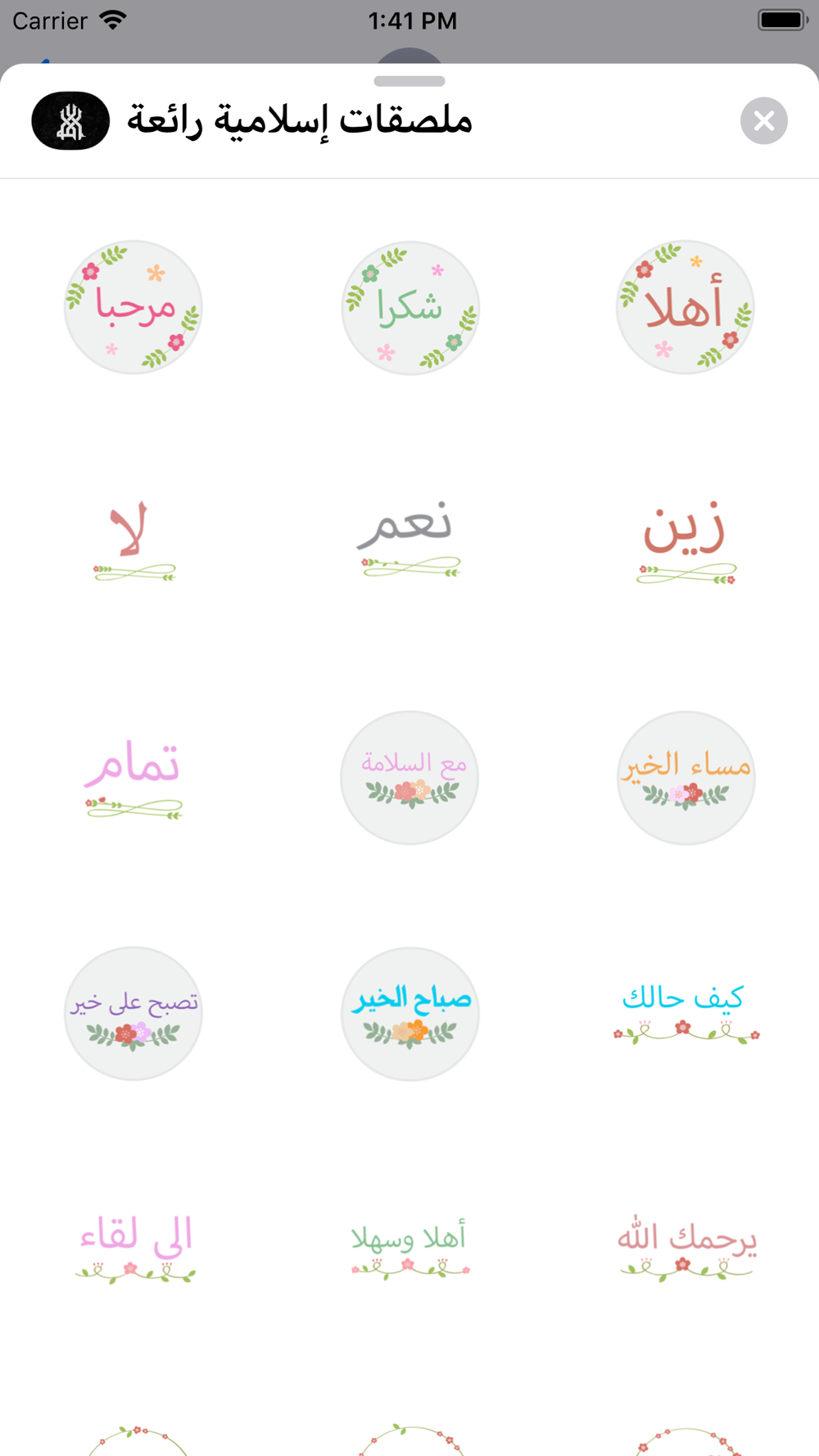819x1456 pixels.
Task: Tap the نعم sticker
Action: pos(409,538)
